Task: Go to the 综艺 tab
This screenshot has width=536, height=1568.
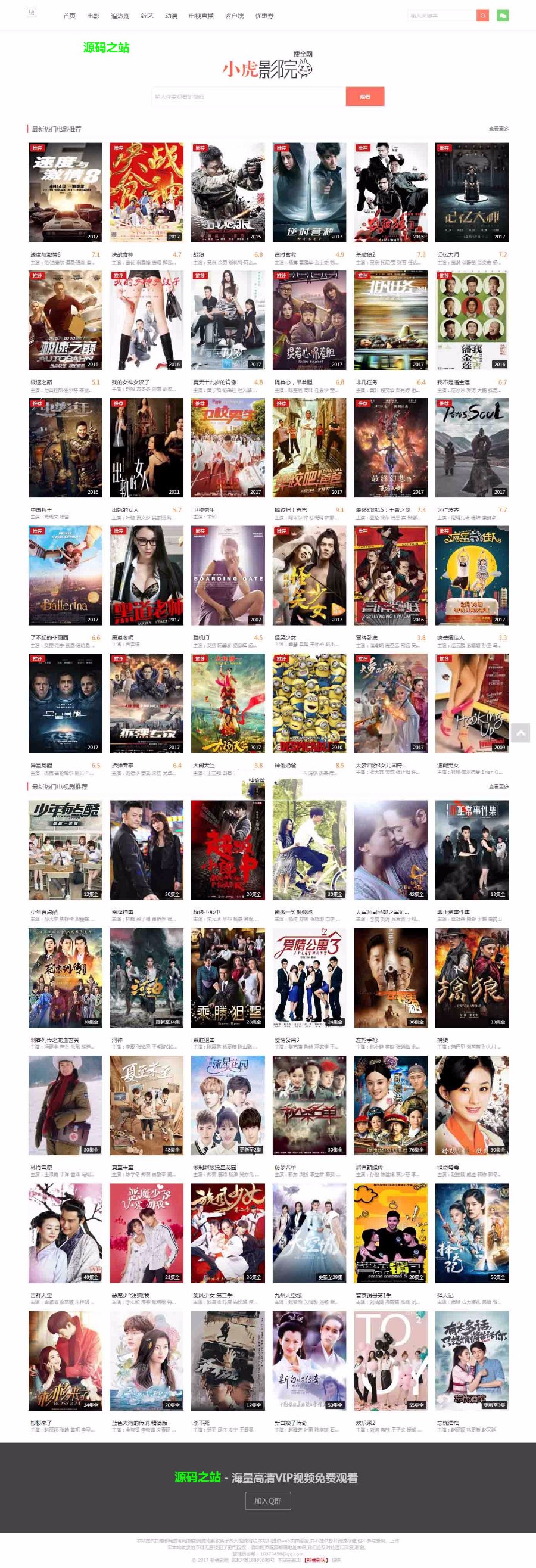Action: pyautogui.click(x=147, y=16)
